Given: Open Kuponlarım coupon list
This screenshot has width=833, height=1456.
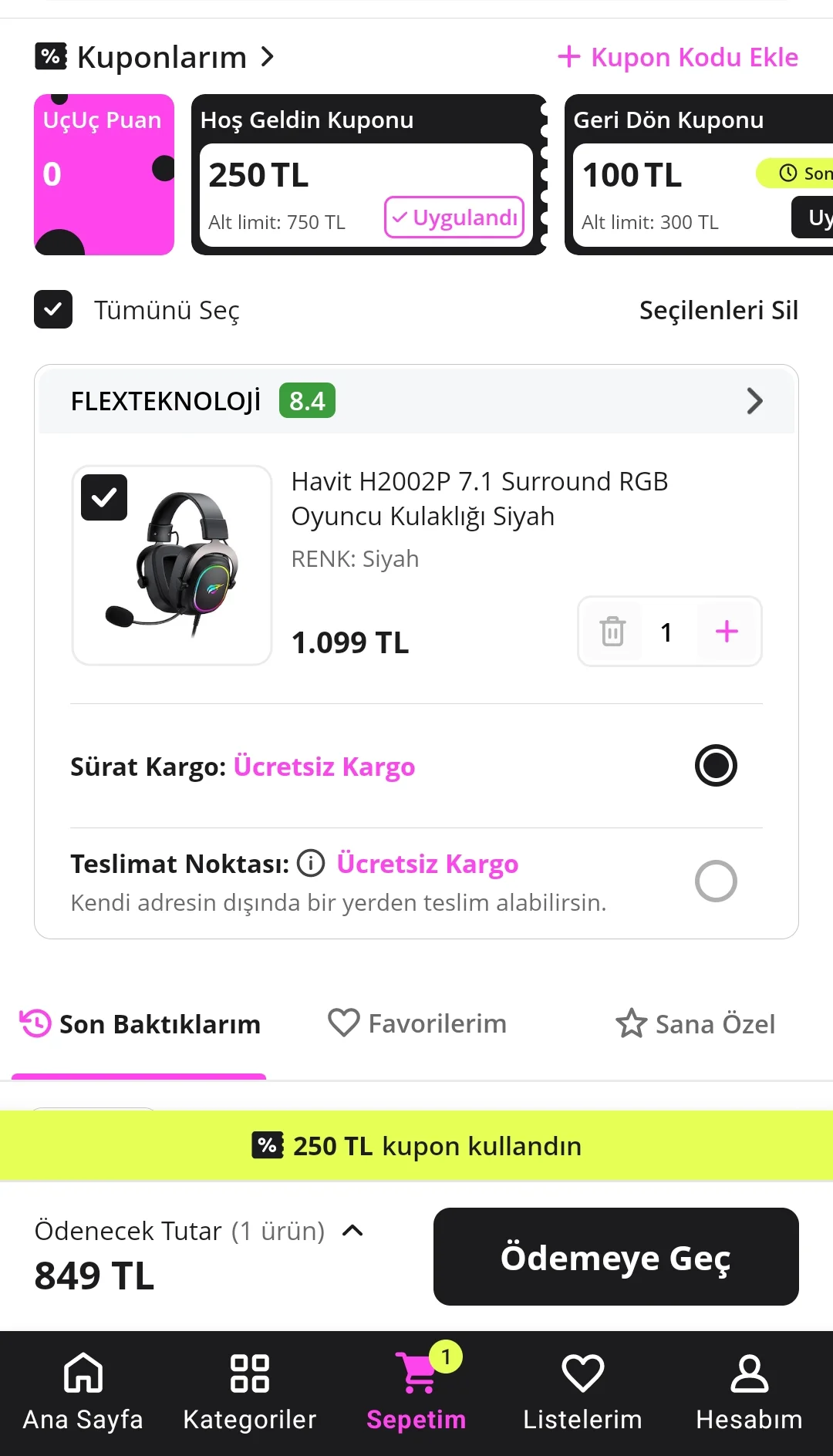Looking at the screenshot, I should point(154,57).
